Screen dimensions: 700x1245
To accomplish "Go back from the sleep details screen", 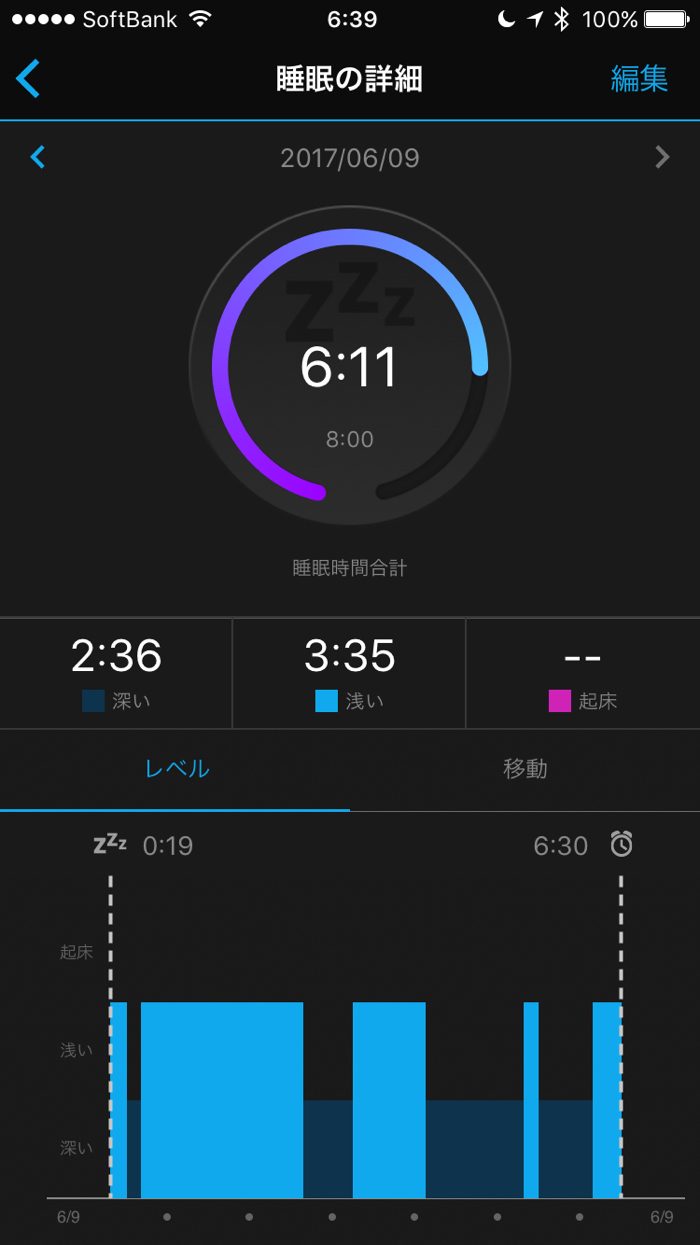I will (x=29, y=78).
